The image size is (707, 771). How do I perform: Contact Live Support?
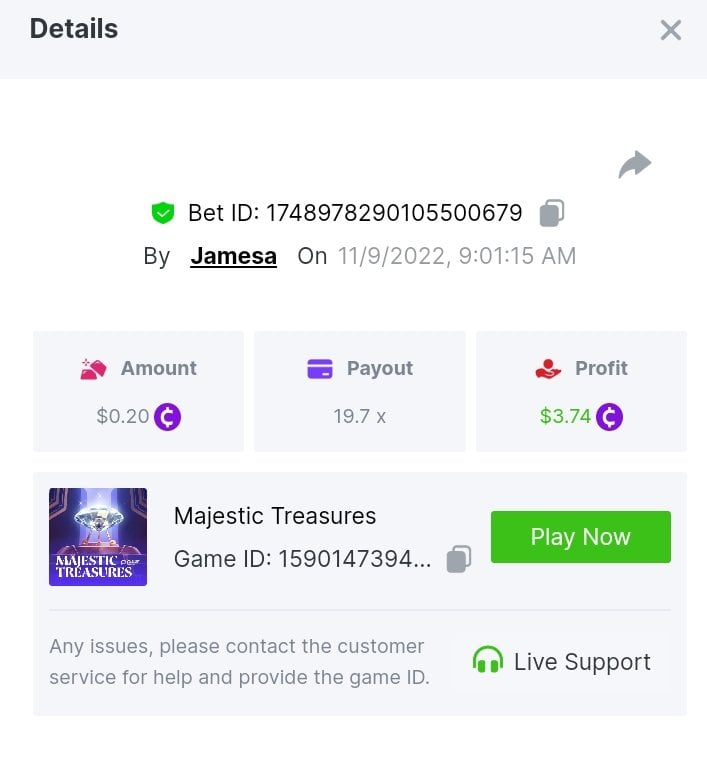point(561,662)
